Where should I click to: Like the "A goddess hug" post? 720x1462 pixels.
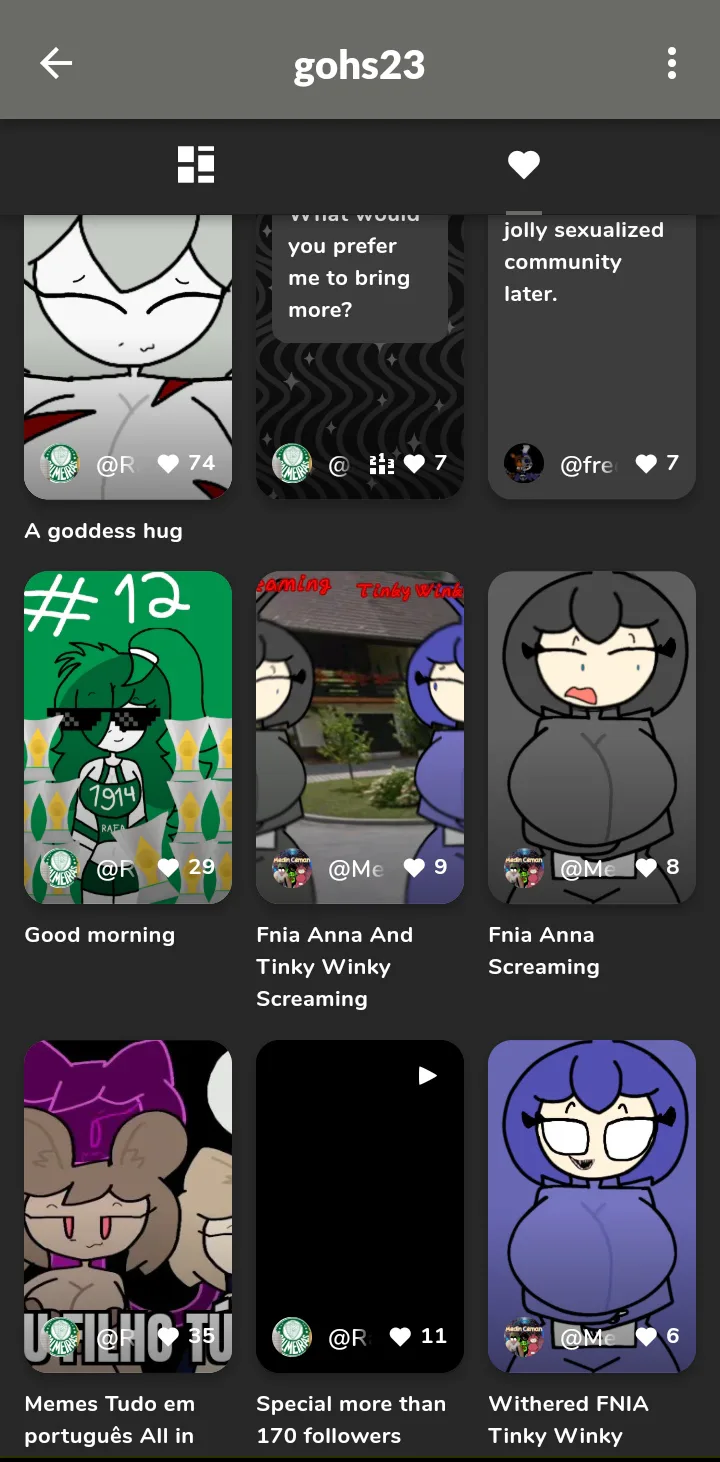pos(168,463)
